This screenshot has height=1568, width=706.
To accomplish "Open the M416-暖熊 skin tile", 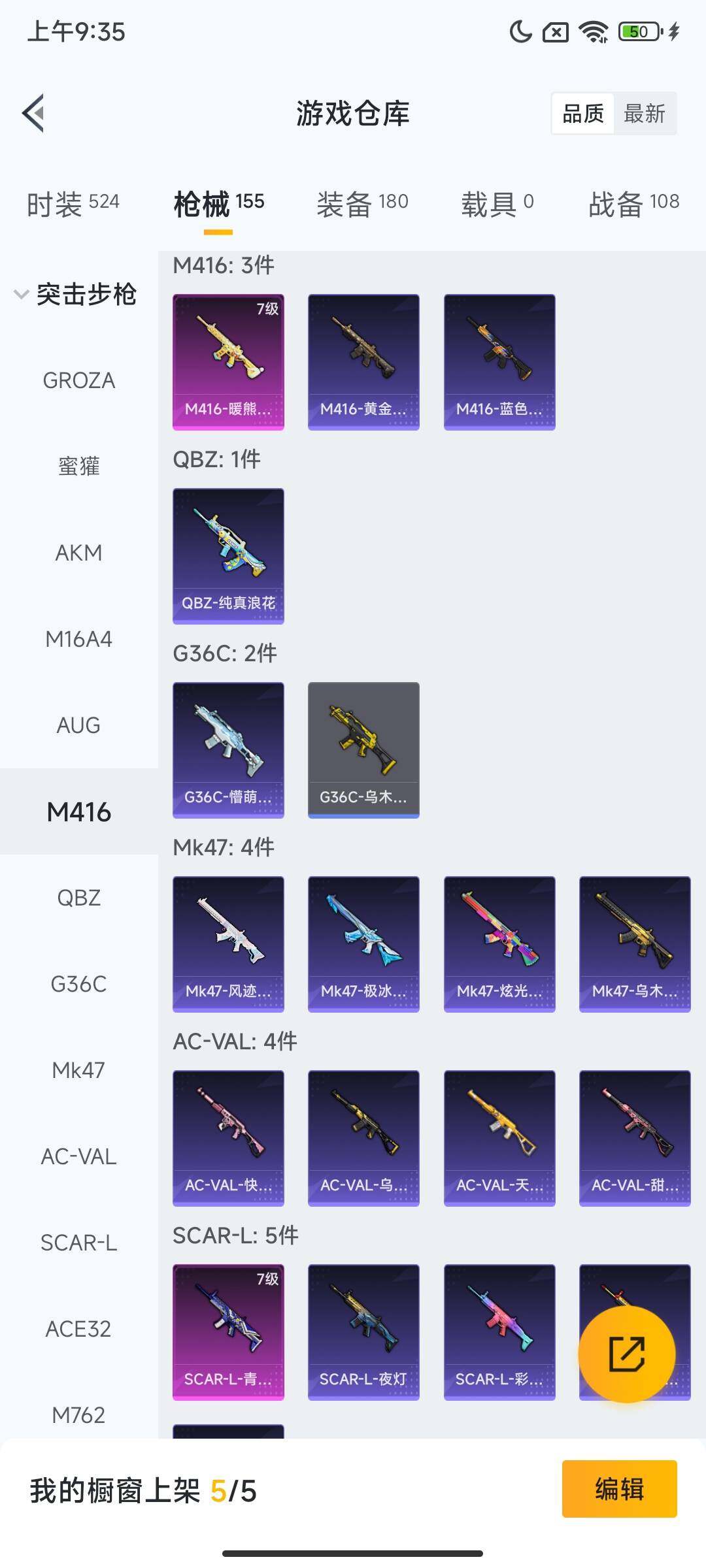I will pos(228,361).
